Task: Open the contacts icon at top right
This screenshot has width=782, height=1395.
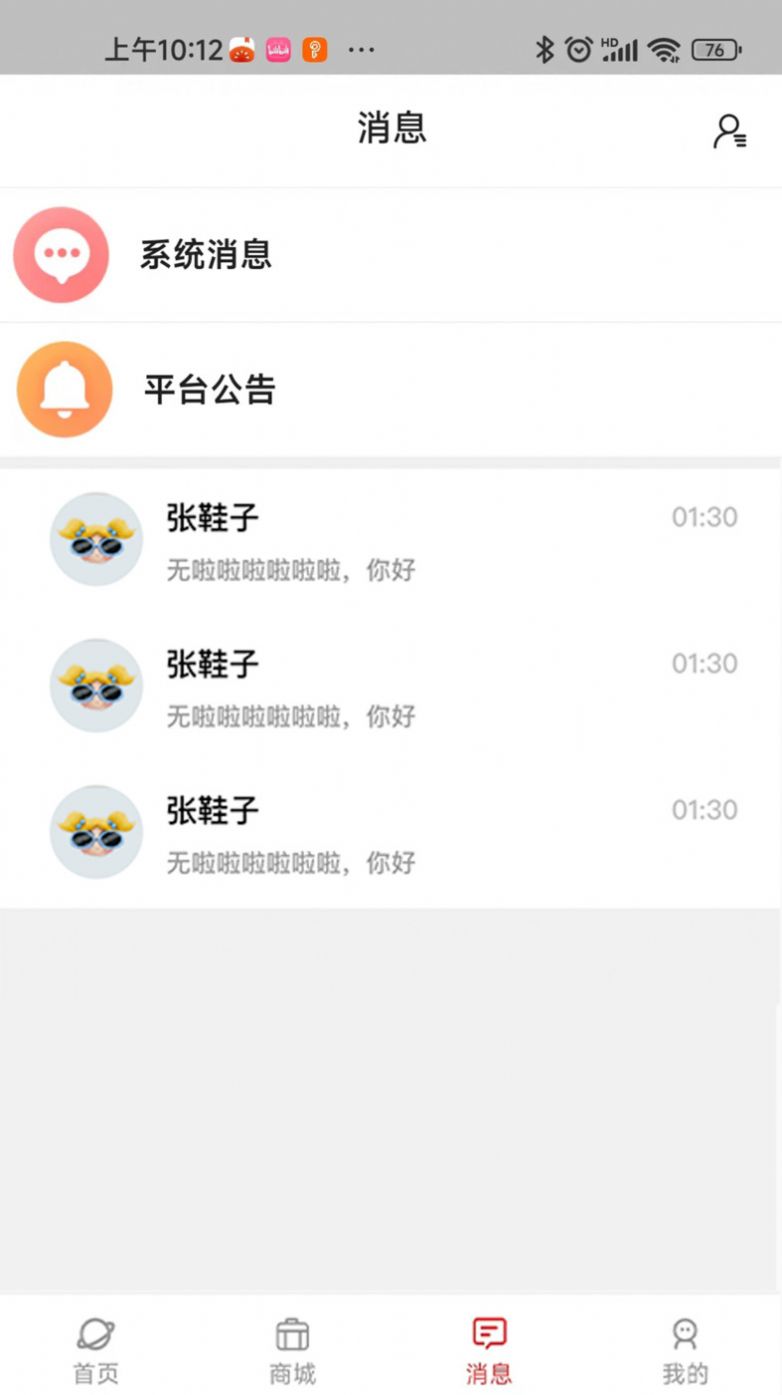Action: coord(729,131)
